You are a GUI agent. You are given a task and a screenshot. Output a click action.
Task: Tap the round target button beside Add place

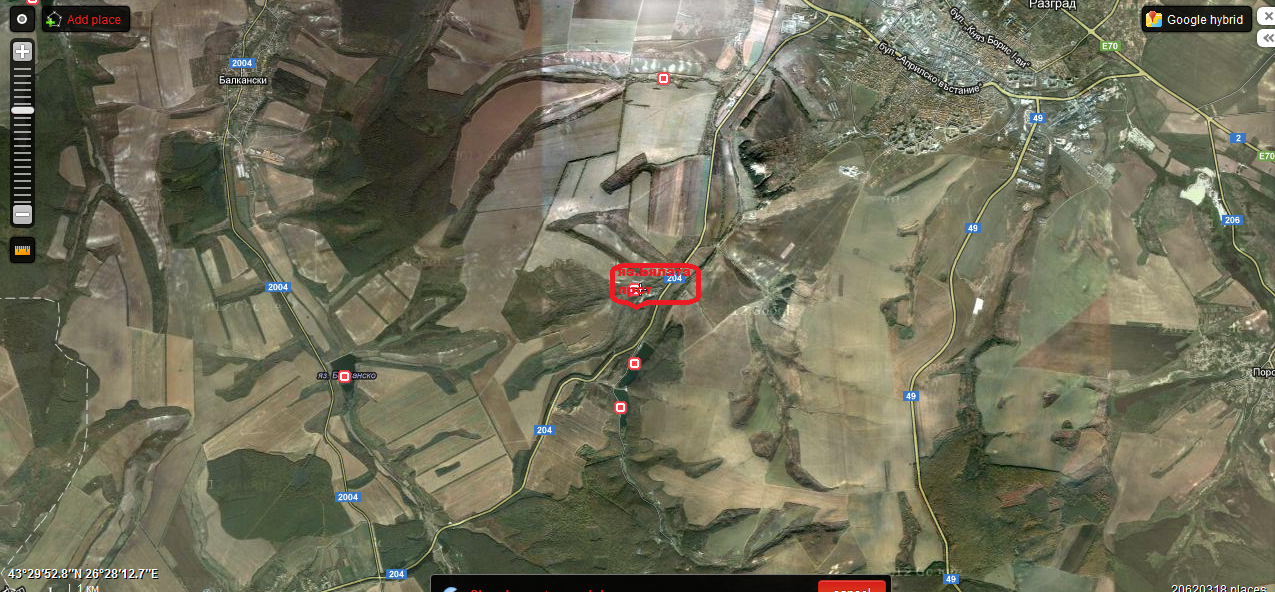point(20,20)
